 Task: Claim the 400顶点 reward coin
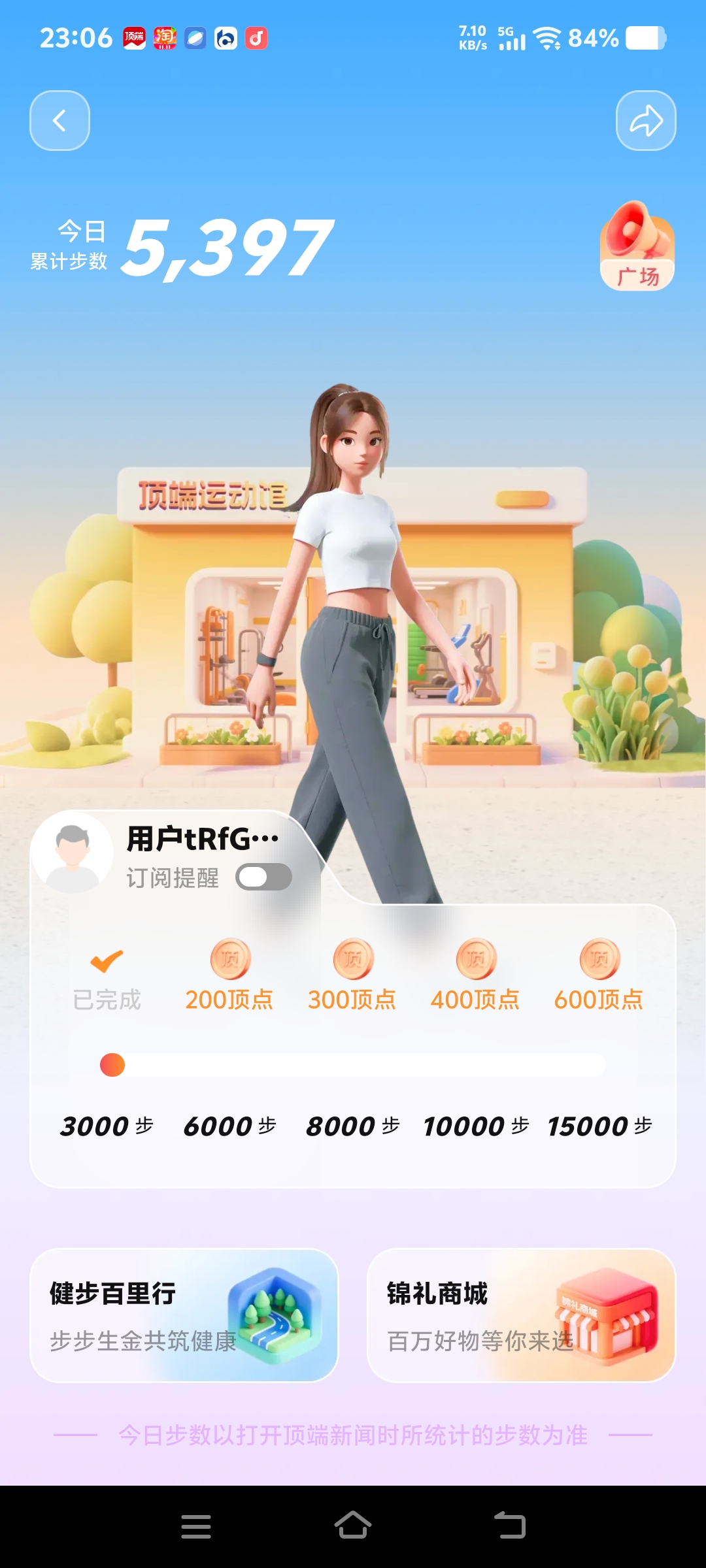(x=476, y=959)
